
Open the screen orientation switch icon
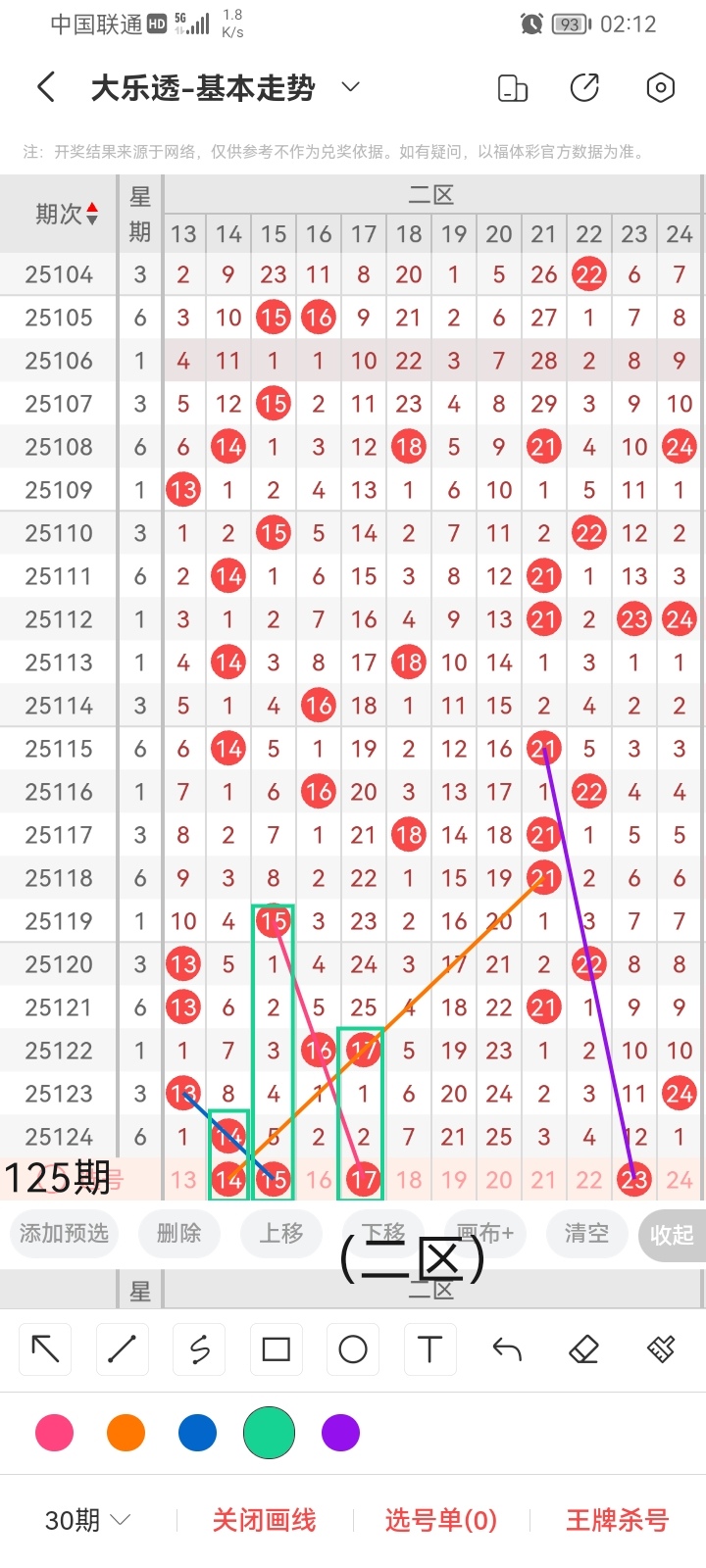tap(513, 88)
